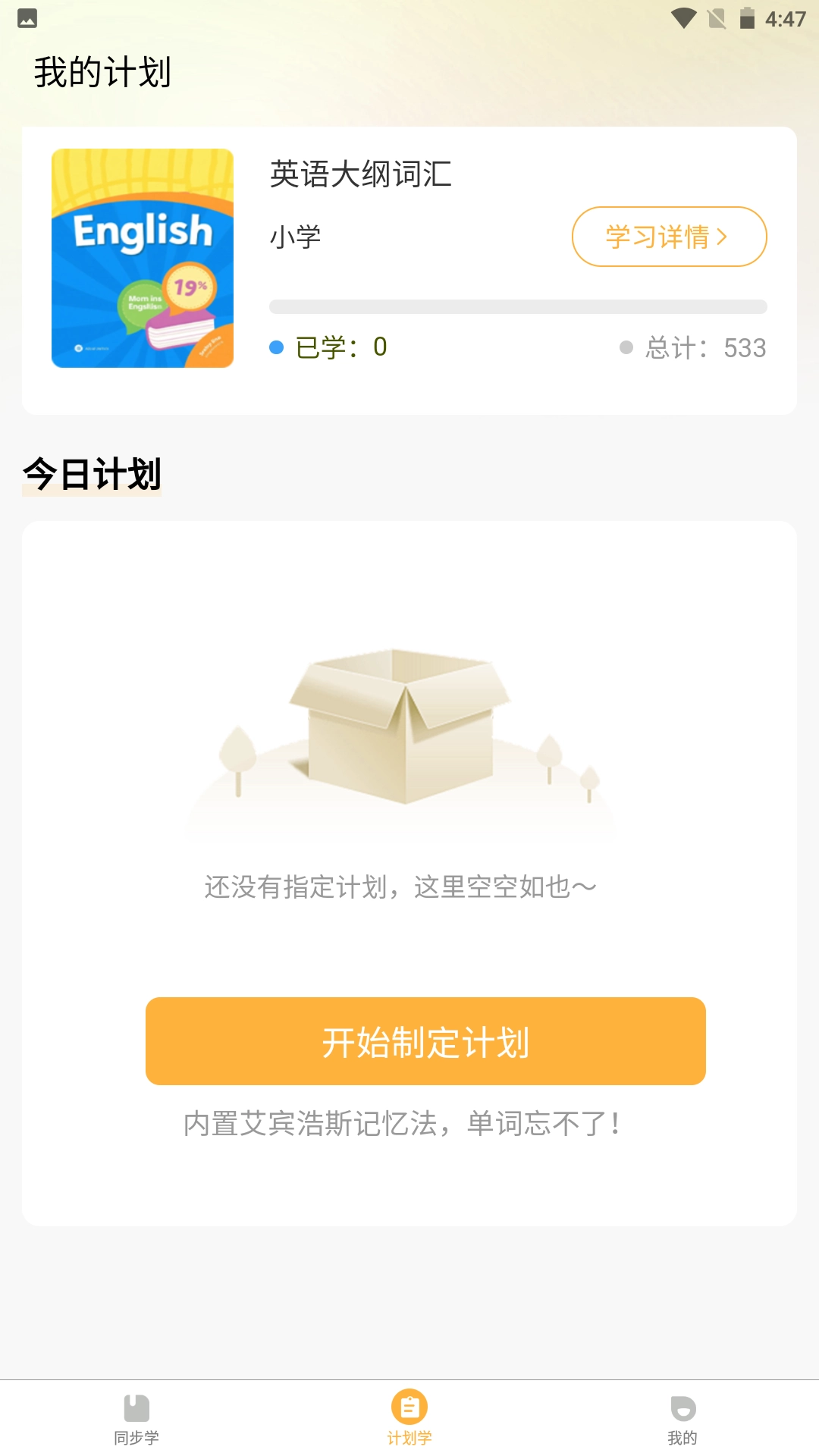Viewport: 819px width, 1456px height.
Task: Click the 今日计划 section header
Action: pos(91,472)
